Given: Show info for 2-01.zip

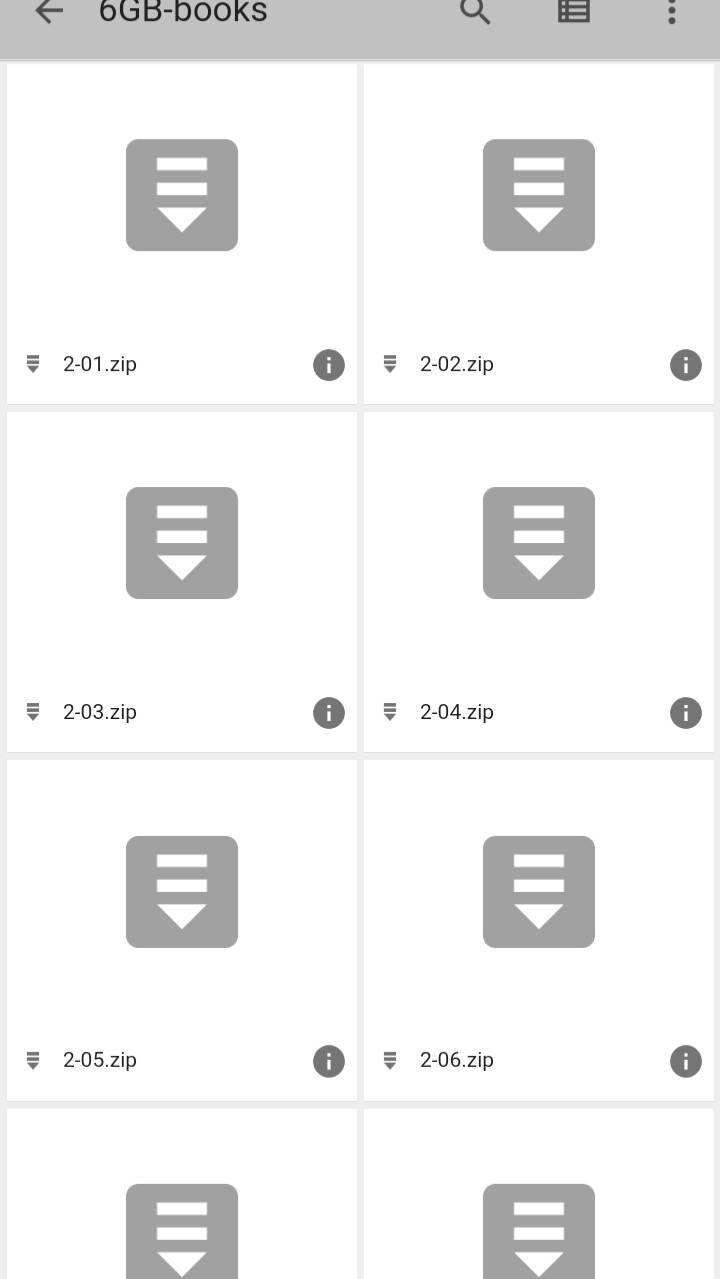Looking at the screenshot, I should pos(329,365).
